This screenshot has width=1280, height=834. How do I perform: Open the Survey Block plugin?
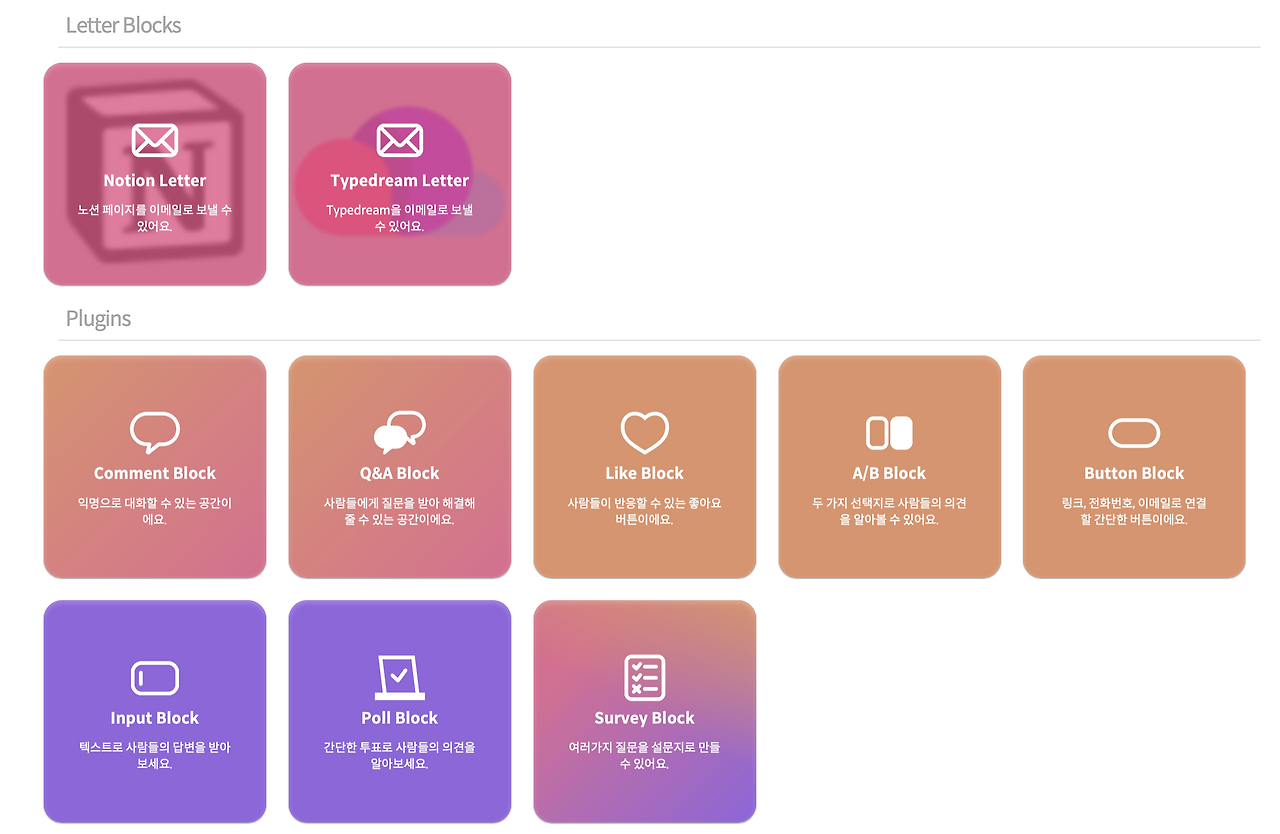pyautogui.click(x=645, y=712)
